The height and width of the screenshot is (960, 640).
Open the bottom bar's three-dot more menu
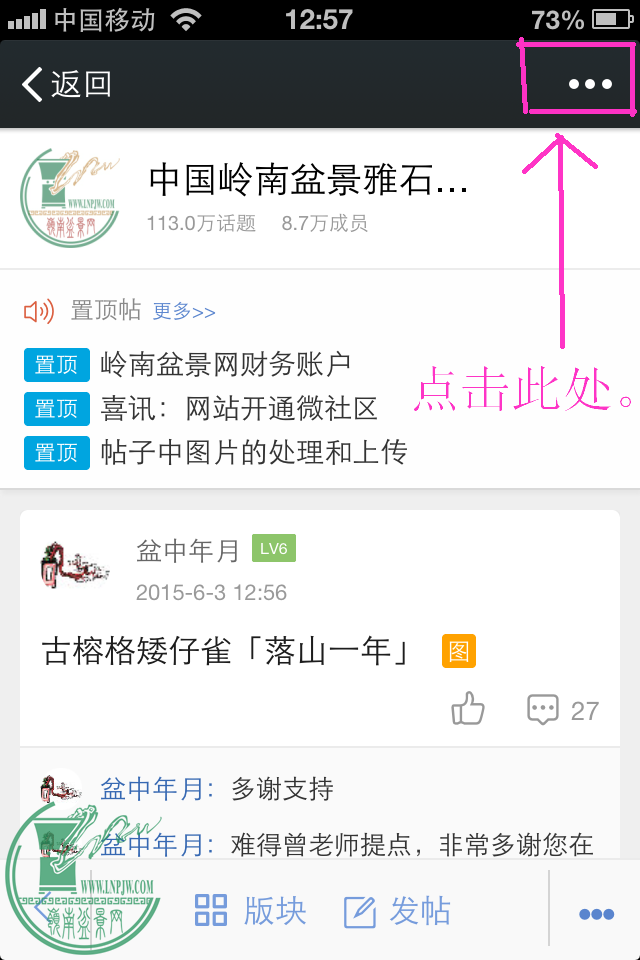596,913
